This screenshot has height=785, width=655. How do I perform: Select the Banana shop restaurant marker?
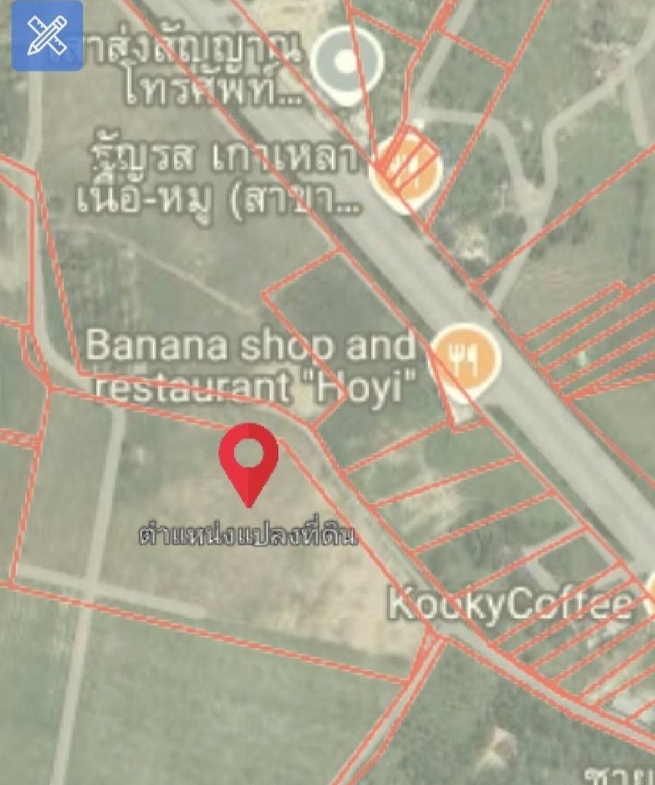pos(465,358)
